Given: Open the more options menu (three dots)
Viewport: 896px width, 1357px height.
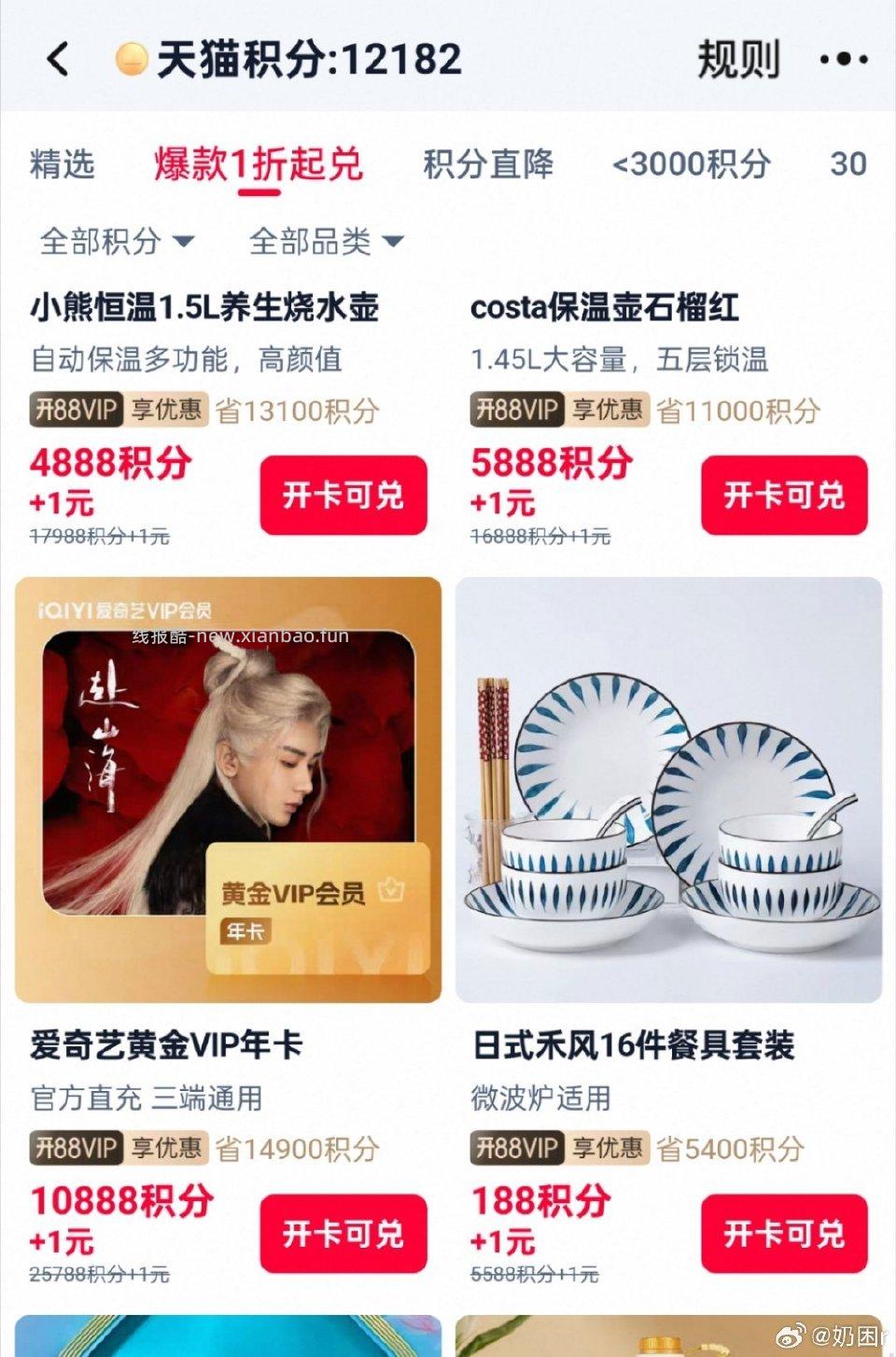Looking at the screenshot, I should click(839, 59).
